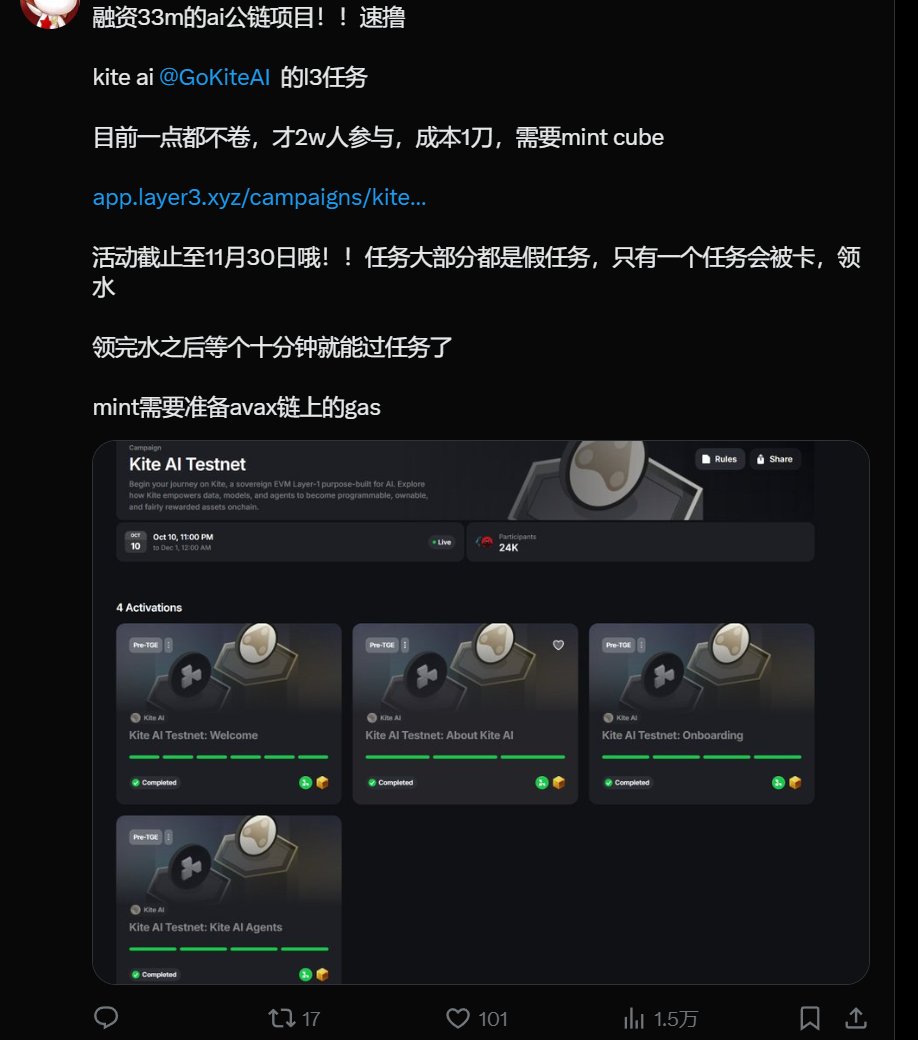Like this post

point(458,1018)
